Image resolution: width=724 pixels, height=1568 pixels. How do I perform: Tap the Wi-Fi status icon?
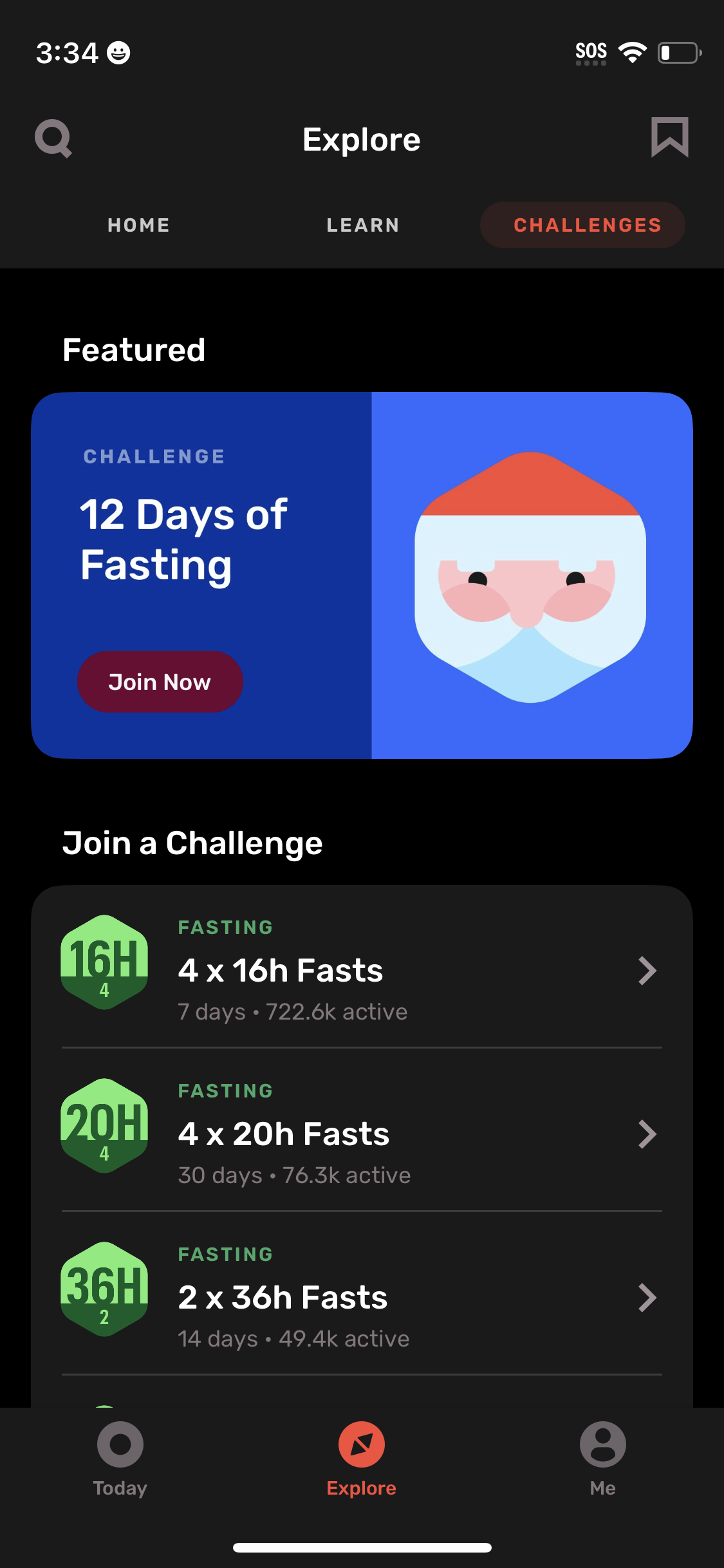[x=632, y=53]
